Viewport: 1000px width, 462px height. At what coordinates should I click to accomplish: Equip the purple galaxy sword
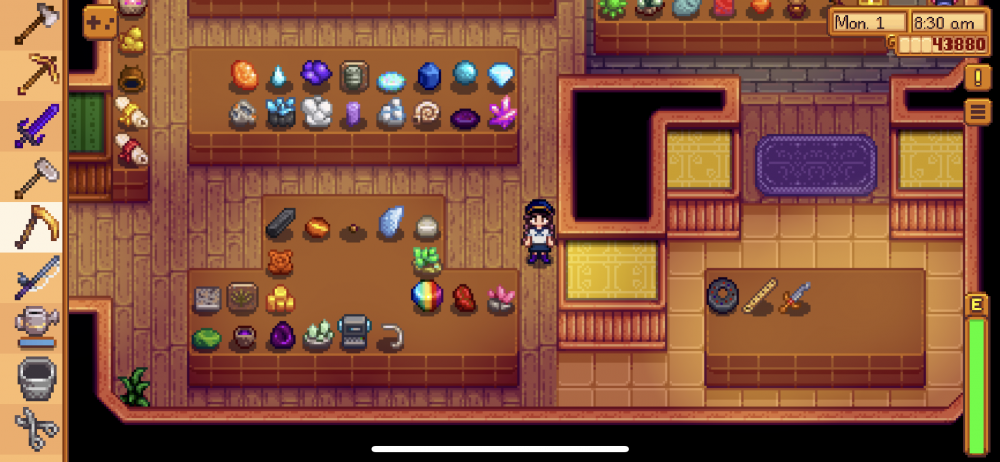point(36,125)
